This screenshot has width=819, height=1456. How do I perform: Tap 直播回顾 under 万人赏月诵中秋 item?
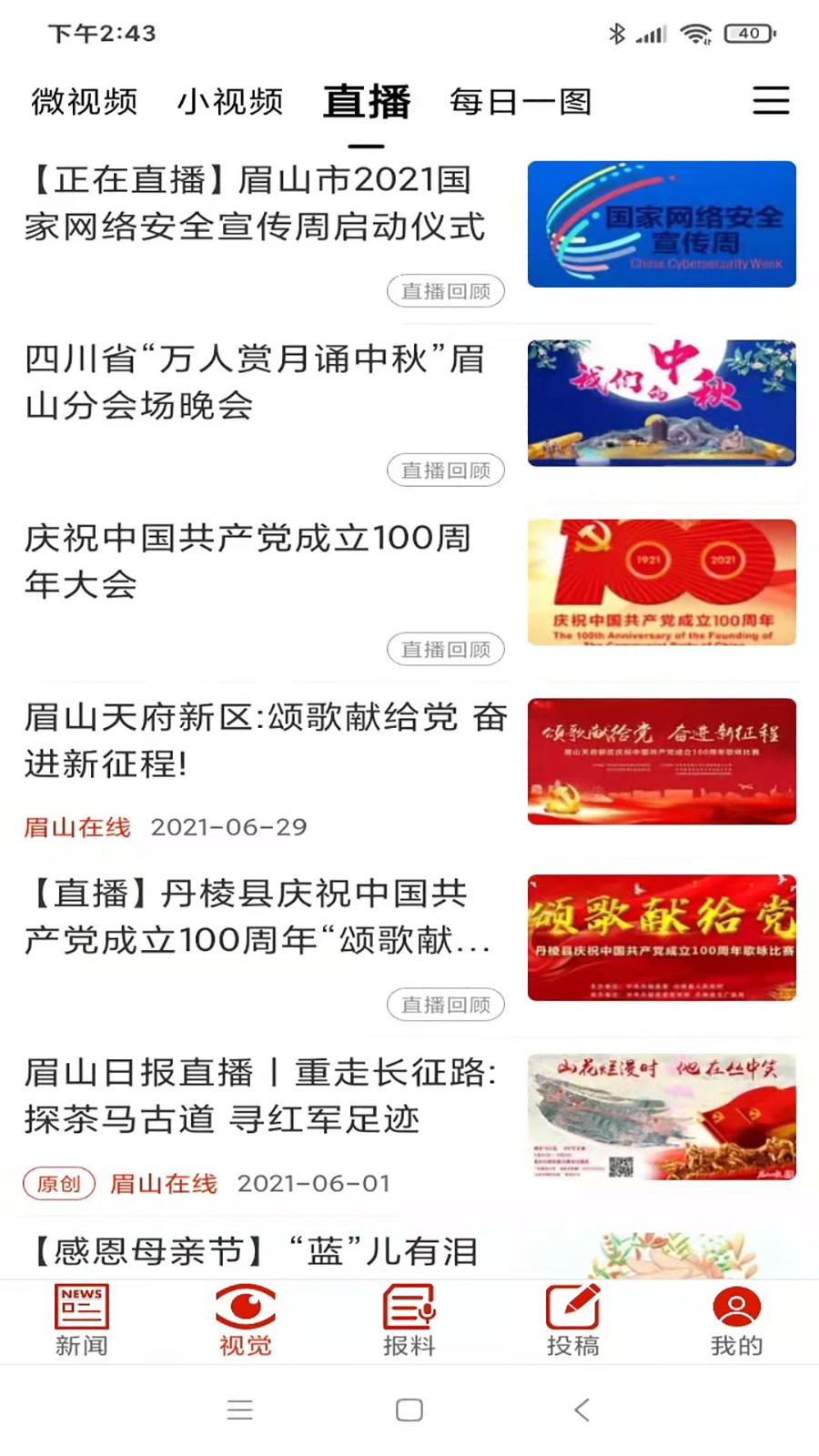[x=445, y=470]
